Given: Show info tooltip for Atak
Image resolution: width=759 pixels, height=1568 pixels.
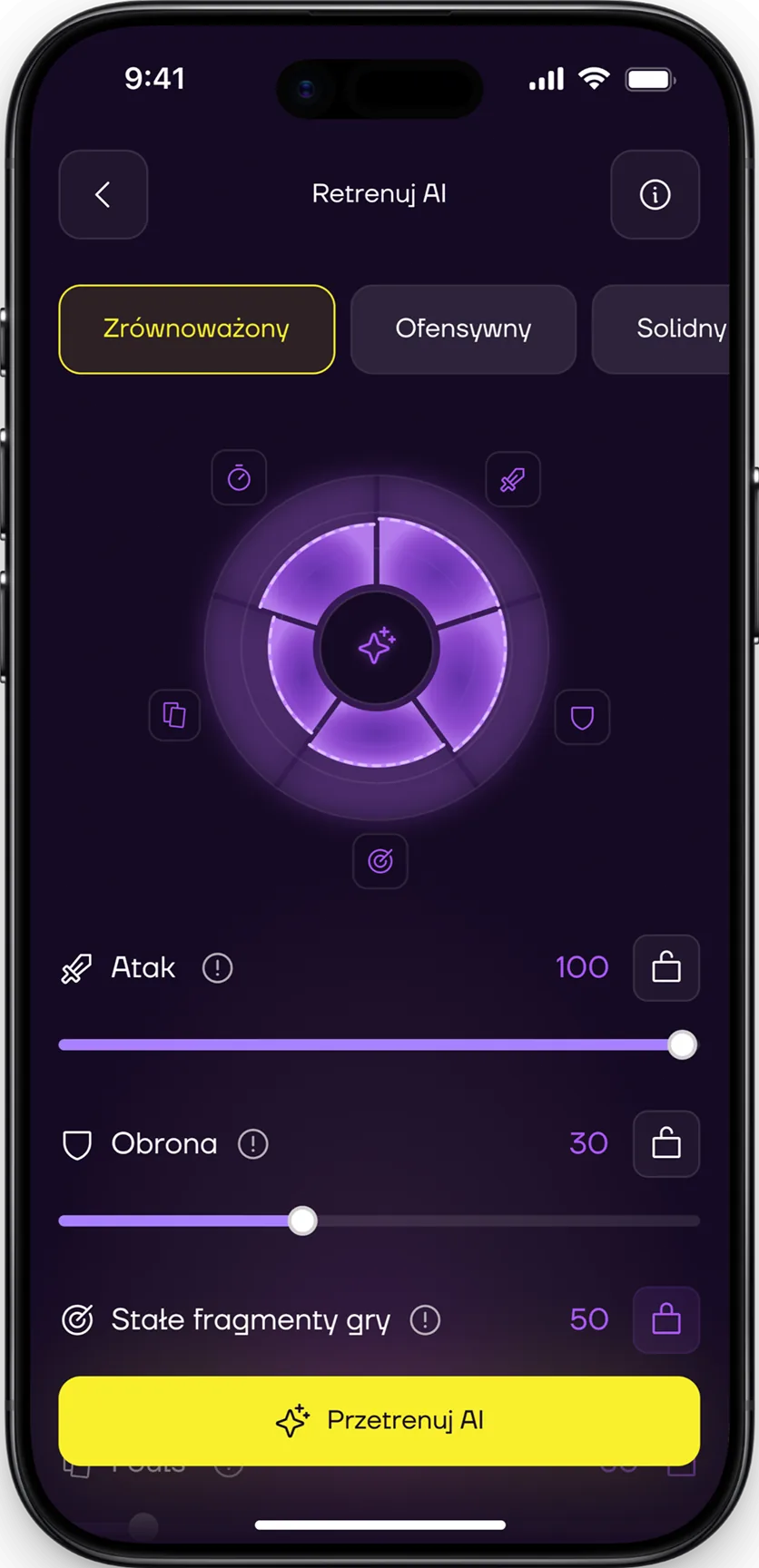Looking at the screenshot, I should (x=217, y=968).
